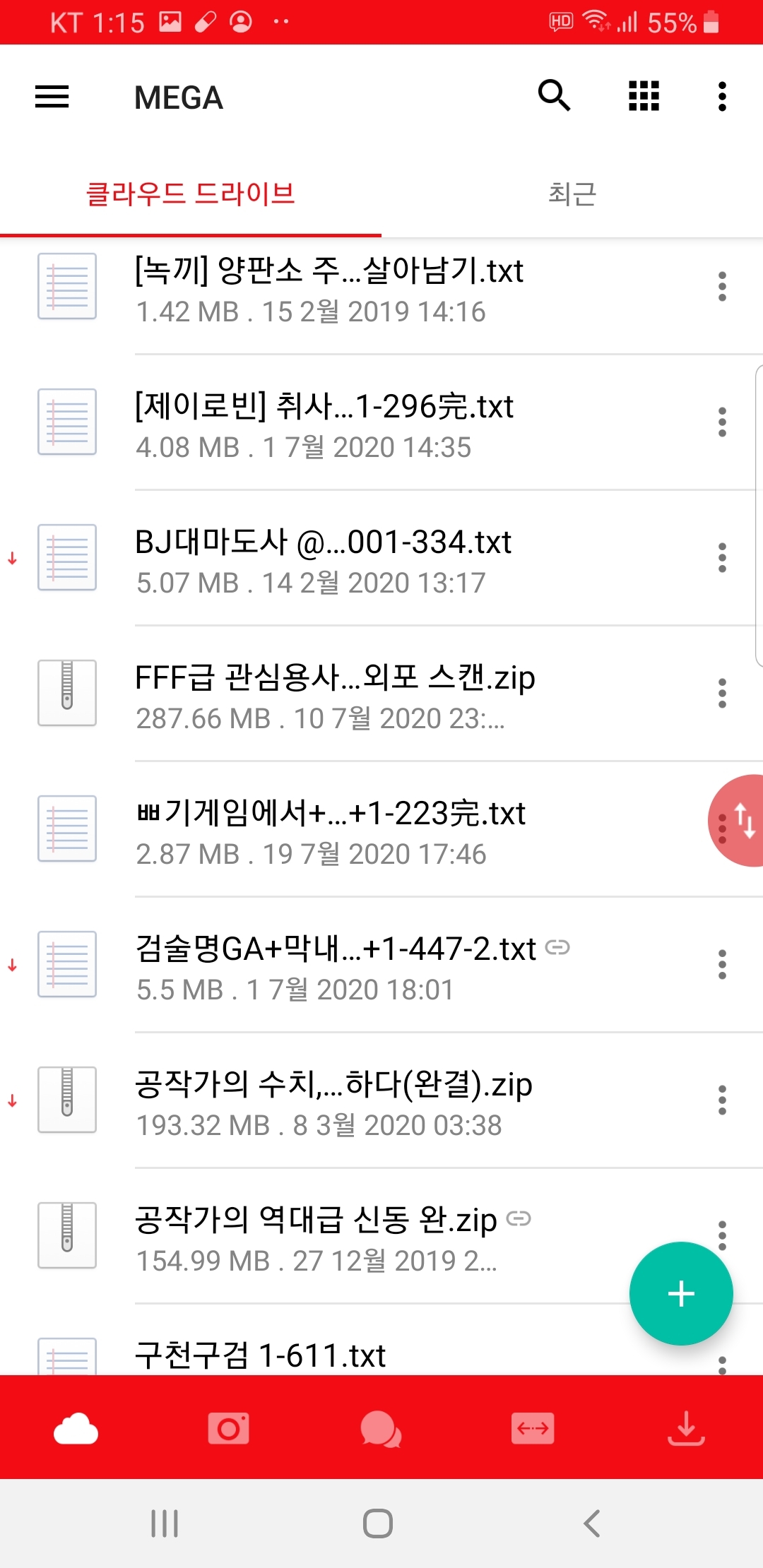Show options for 검술명GA+막내 file

click(722, 965)
